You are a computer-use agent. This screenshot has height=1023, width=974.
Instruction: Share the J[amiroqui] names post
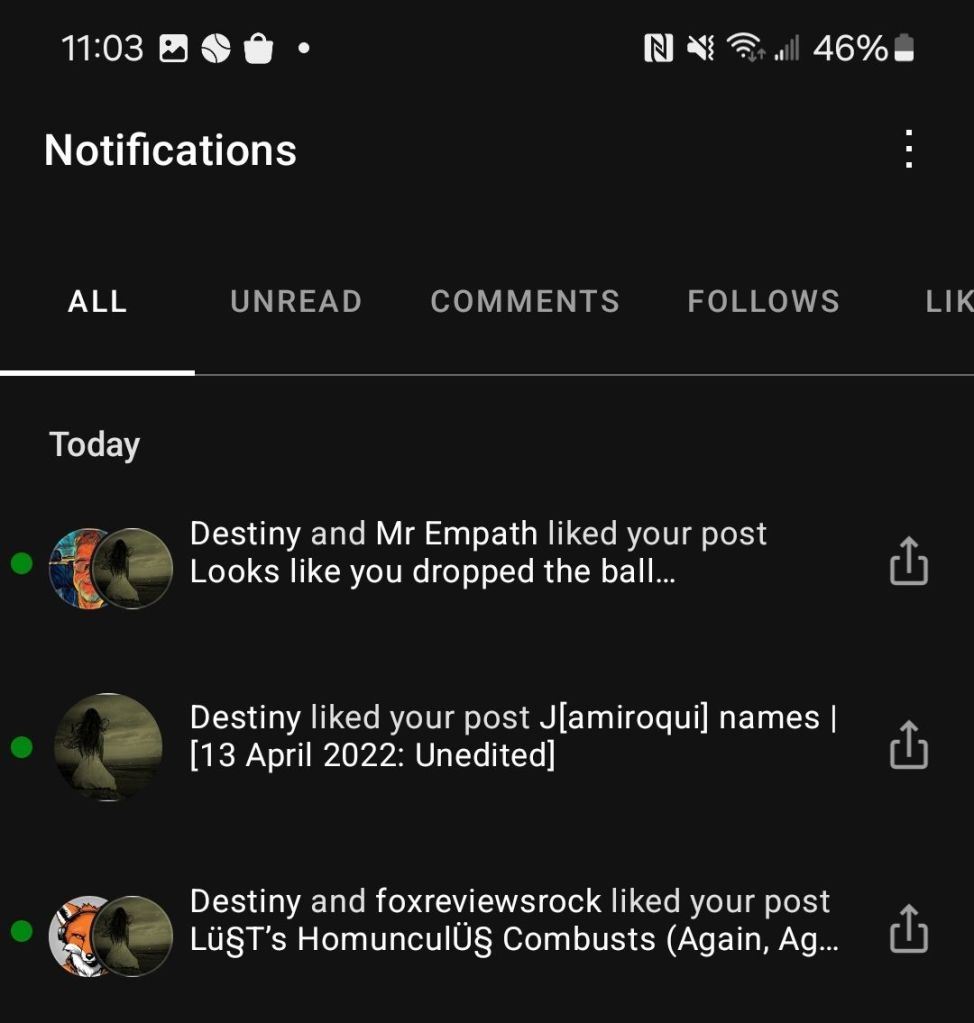(x=908, y=744)
